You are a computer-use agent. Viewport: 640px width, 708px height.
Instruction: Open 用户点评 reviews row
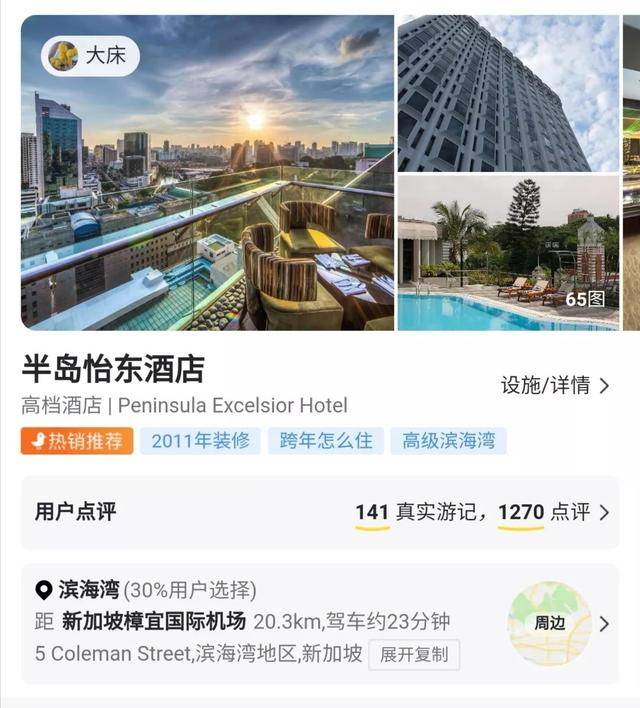(320, 512)
